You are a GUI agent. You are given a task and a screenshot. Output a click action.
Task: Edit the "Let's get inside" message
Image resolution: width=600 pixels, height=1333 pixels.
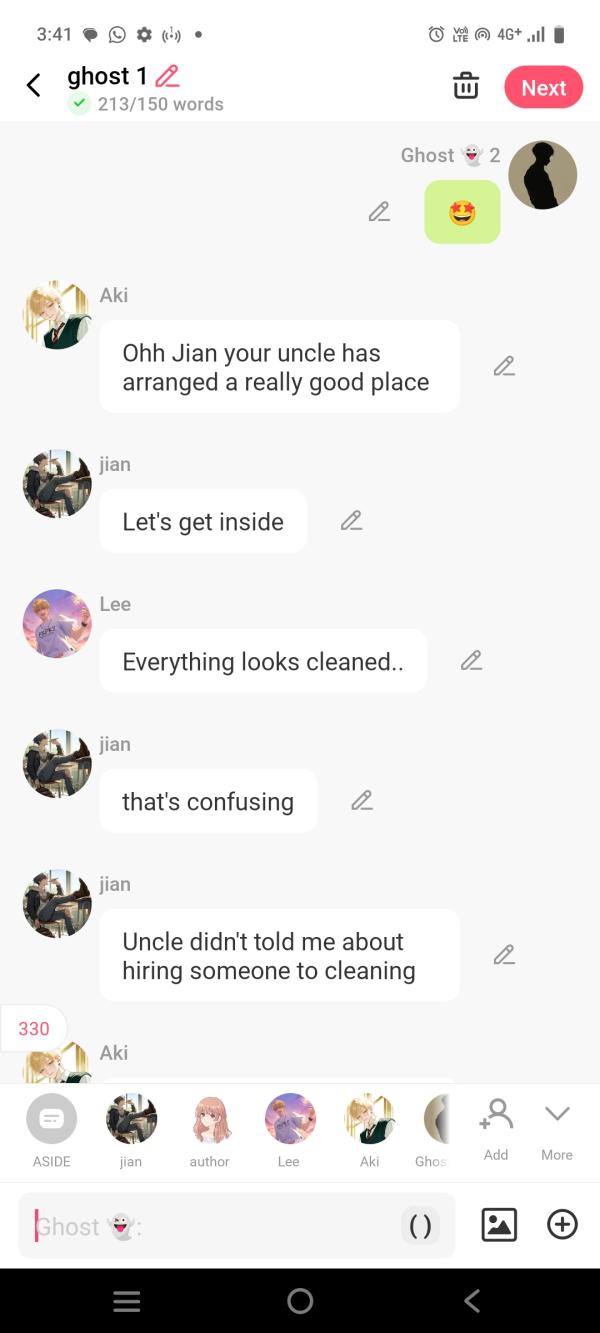(x=351, y=520)
